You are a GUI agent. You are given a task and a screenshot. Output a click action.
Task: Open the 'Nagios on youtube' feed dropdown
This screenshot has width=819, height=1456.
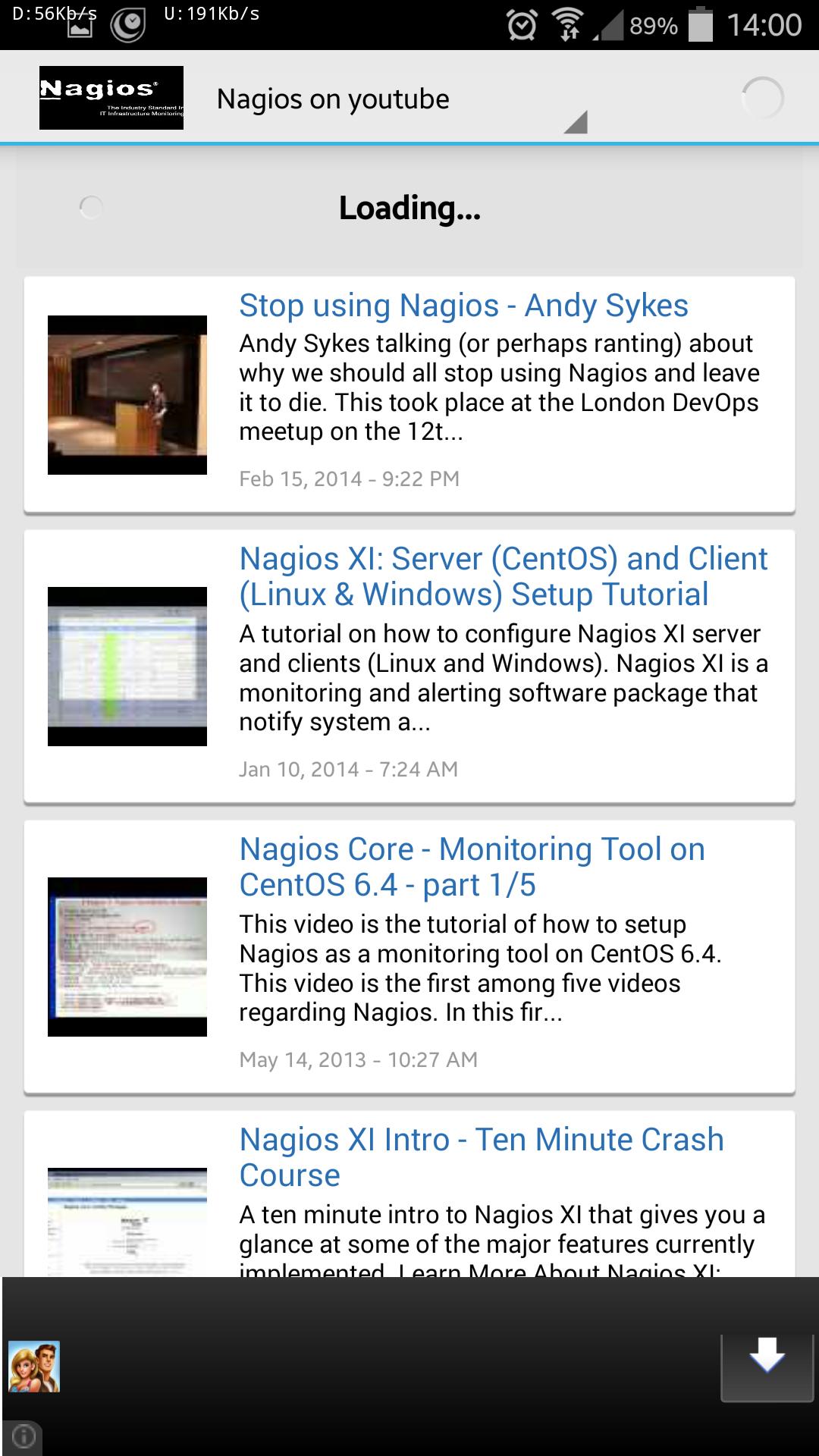coord(334,99)
